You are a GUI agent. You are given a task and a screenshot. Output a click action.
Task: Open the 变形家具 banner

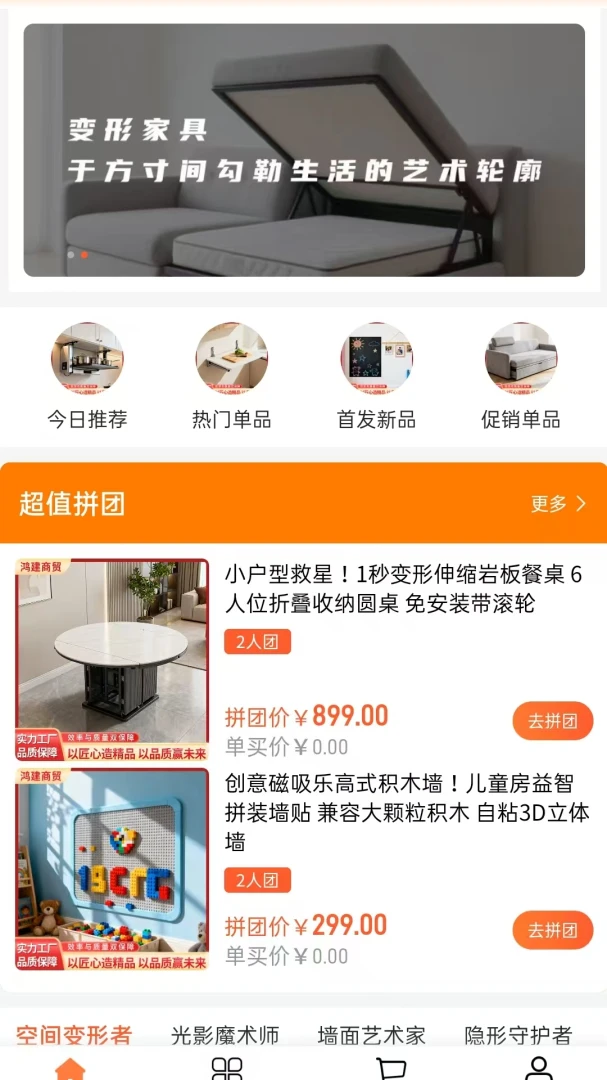304,150
